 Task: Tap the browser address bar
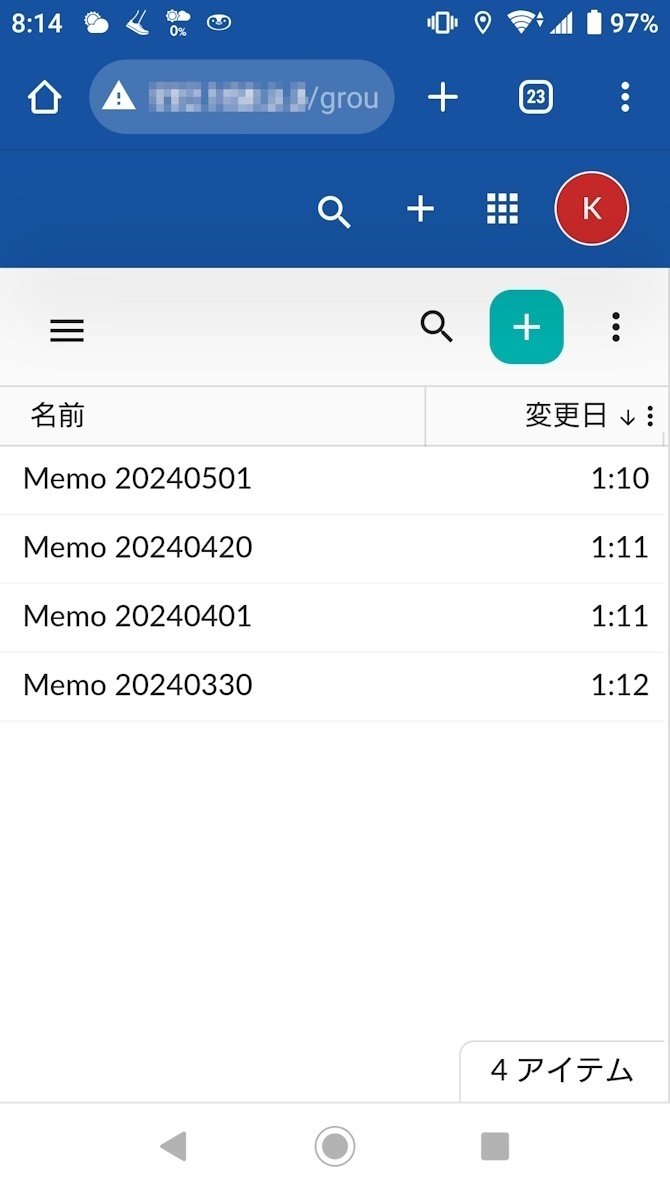pos(242,97)
